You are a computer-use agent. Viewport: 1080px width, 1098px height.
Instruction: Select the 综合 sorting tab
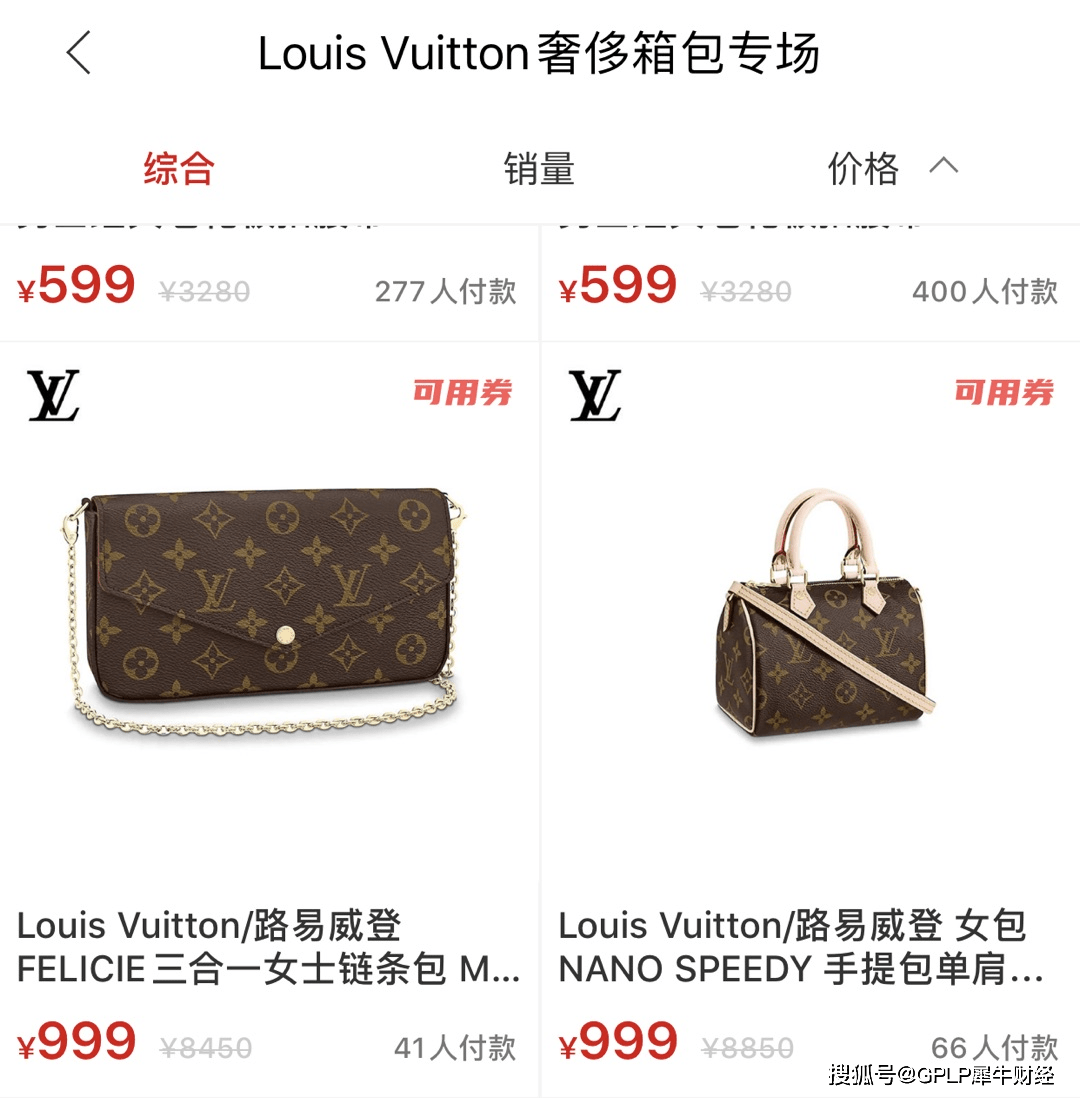pyautogui.click(x=179, y=169)
